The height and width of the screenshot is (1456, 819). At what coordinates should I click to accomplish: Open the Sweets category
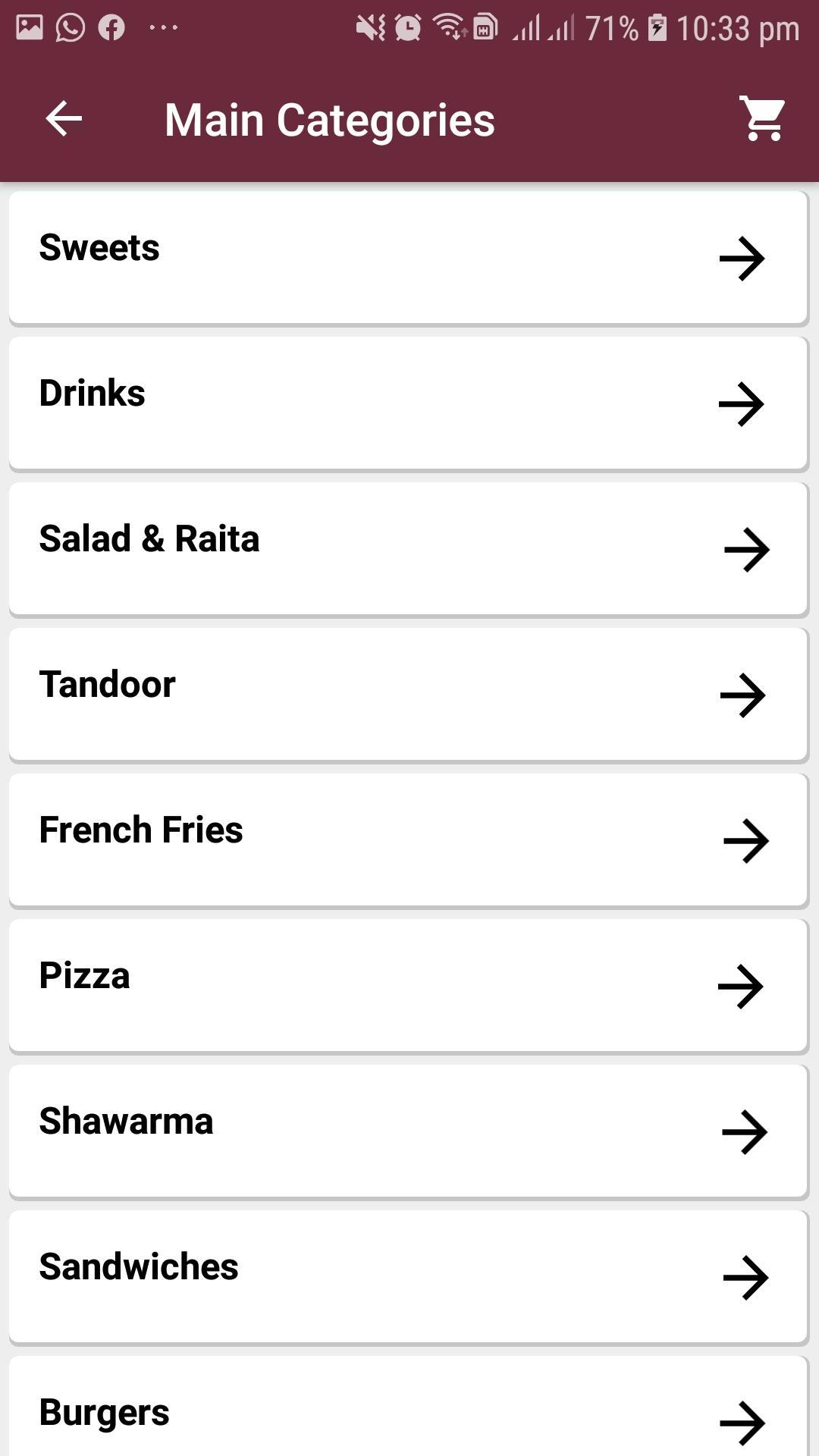pos(408,258)
